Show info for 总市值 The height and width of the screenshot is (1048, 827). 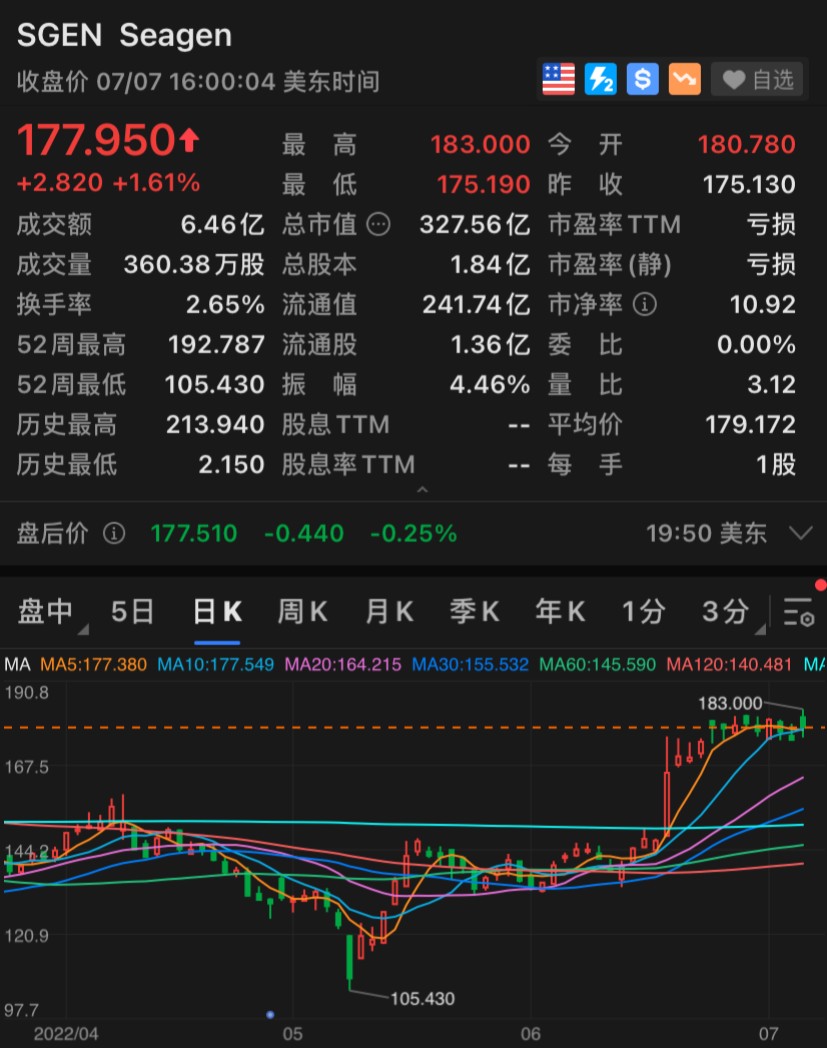coord(378,224)
